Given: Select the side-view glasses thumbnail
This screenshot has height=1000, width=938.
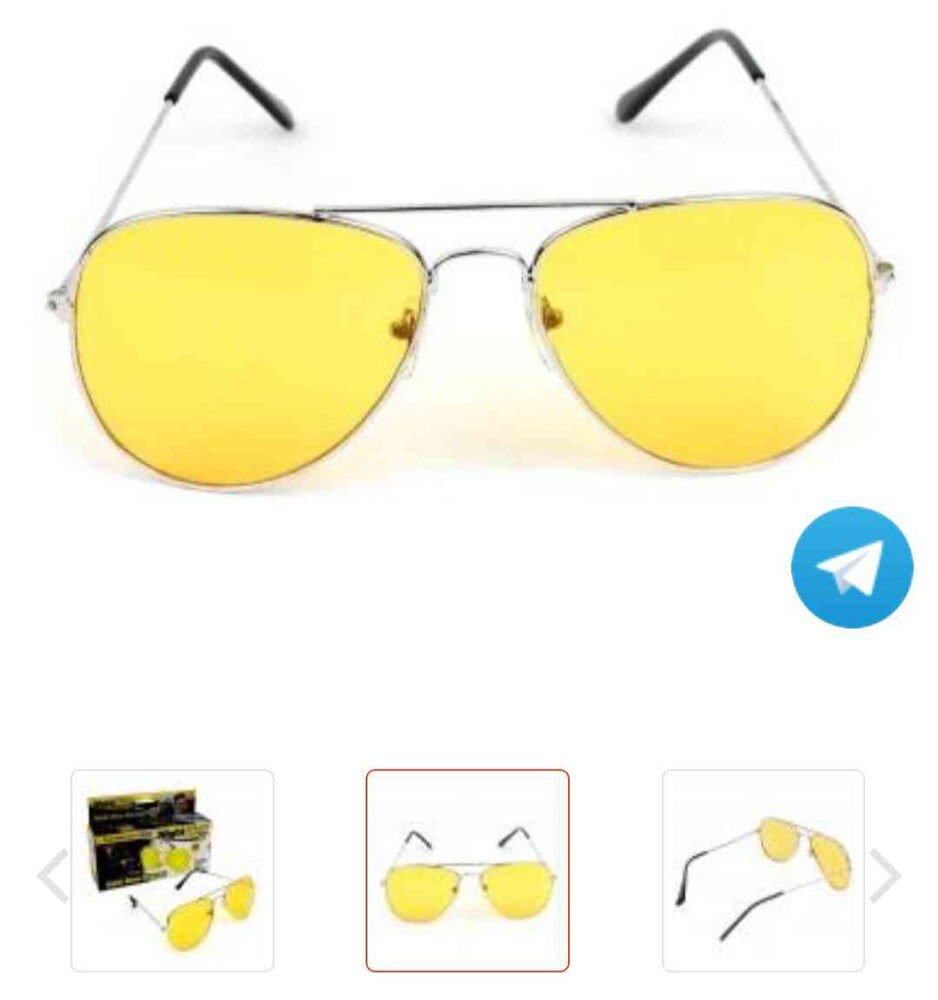Looking at the screenshot, I should 763,869.
